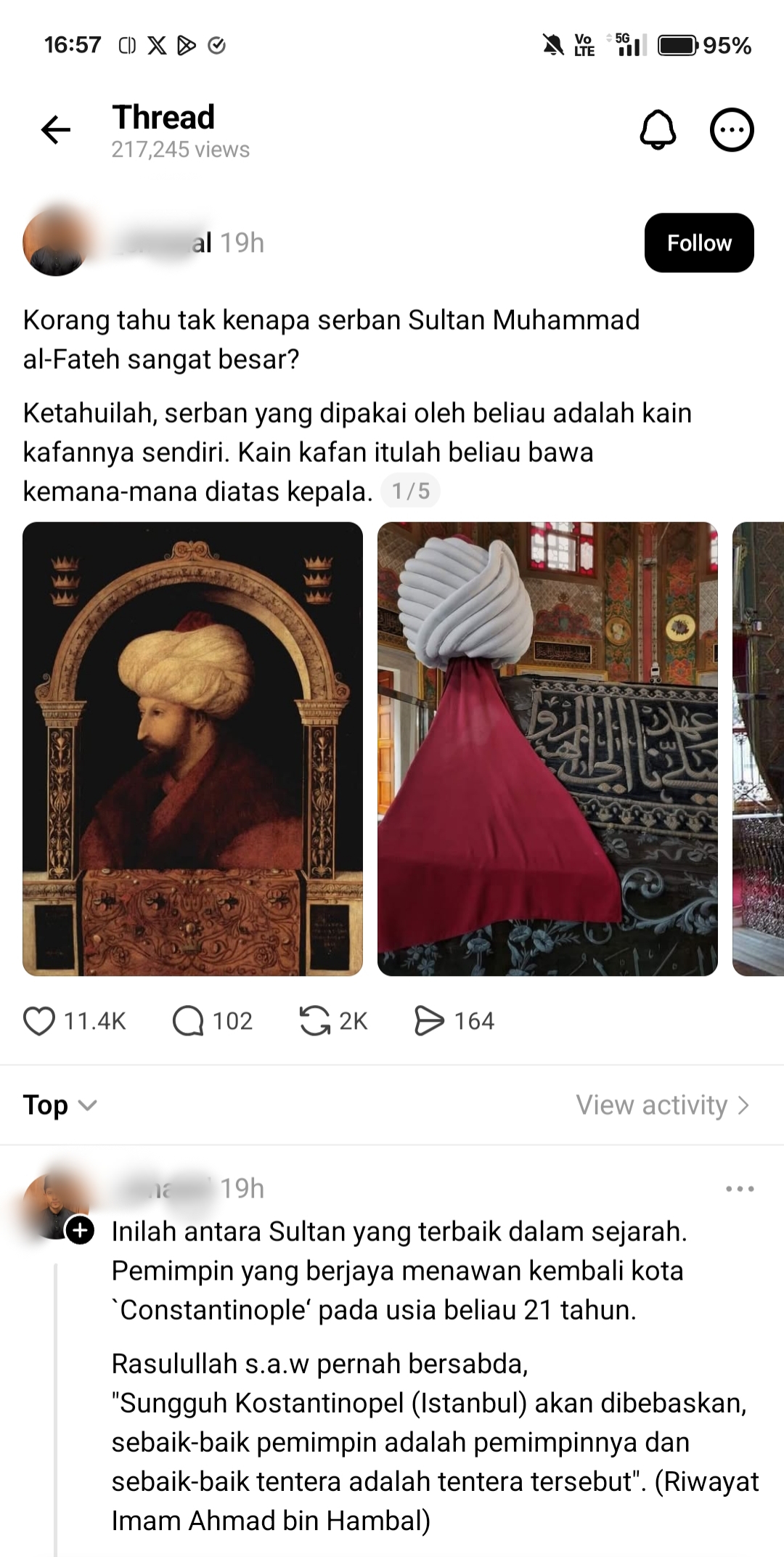Repost the thread with 2K reposts
Screen dimensions: 784x1557
click(x=315, y=1020)
